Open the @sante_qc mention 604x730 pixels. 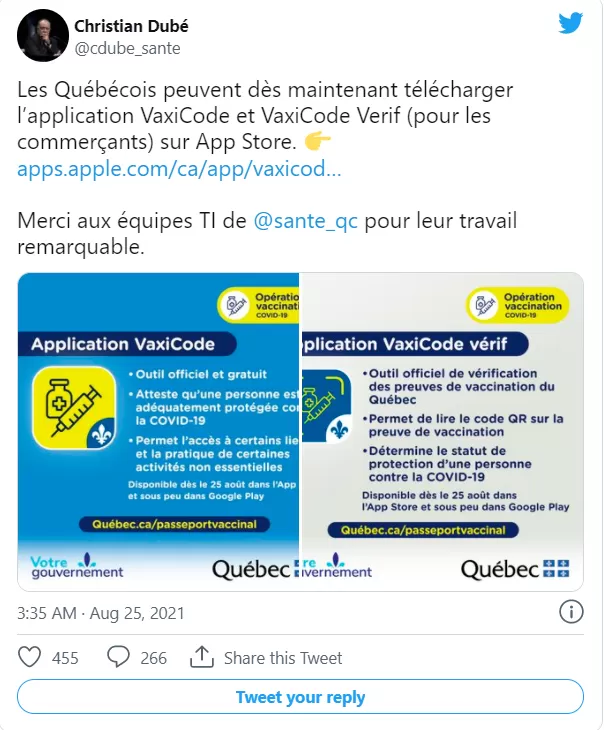click(x=305, y=221)
